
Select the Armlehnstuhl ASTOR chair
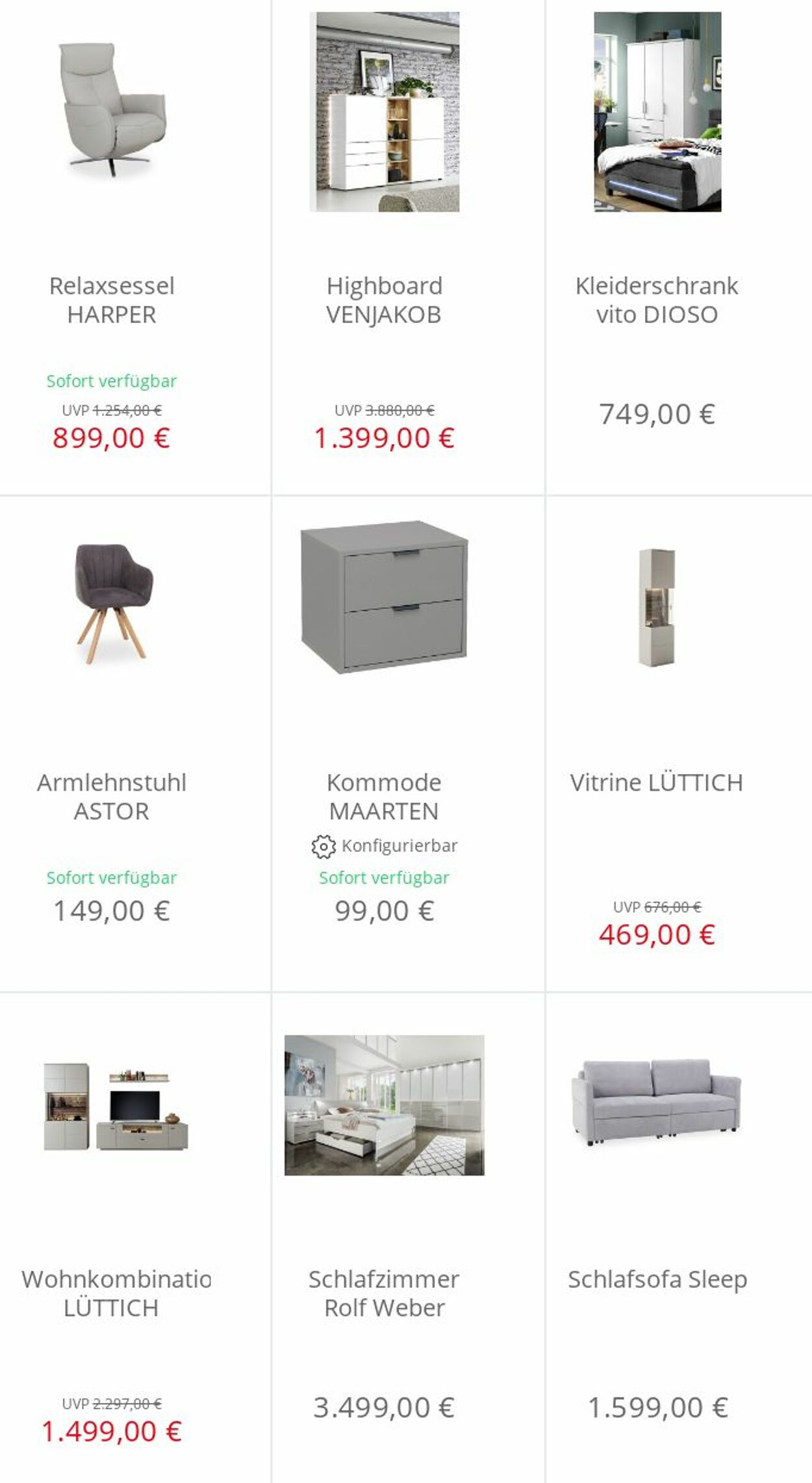[112, 797]
